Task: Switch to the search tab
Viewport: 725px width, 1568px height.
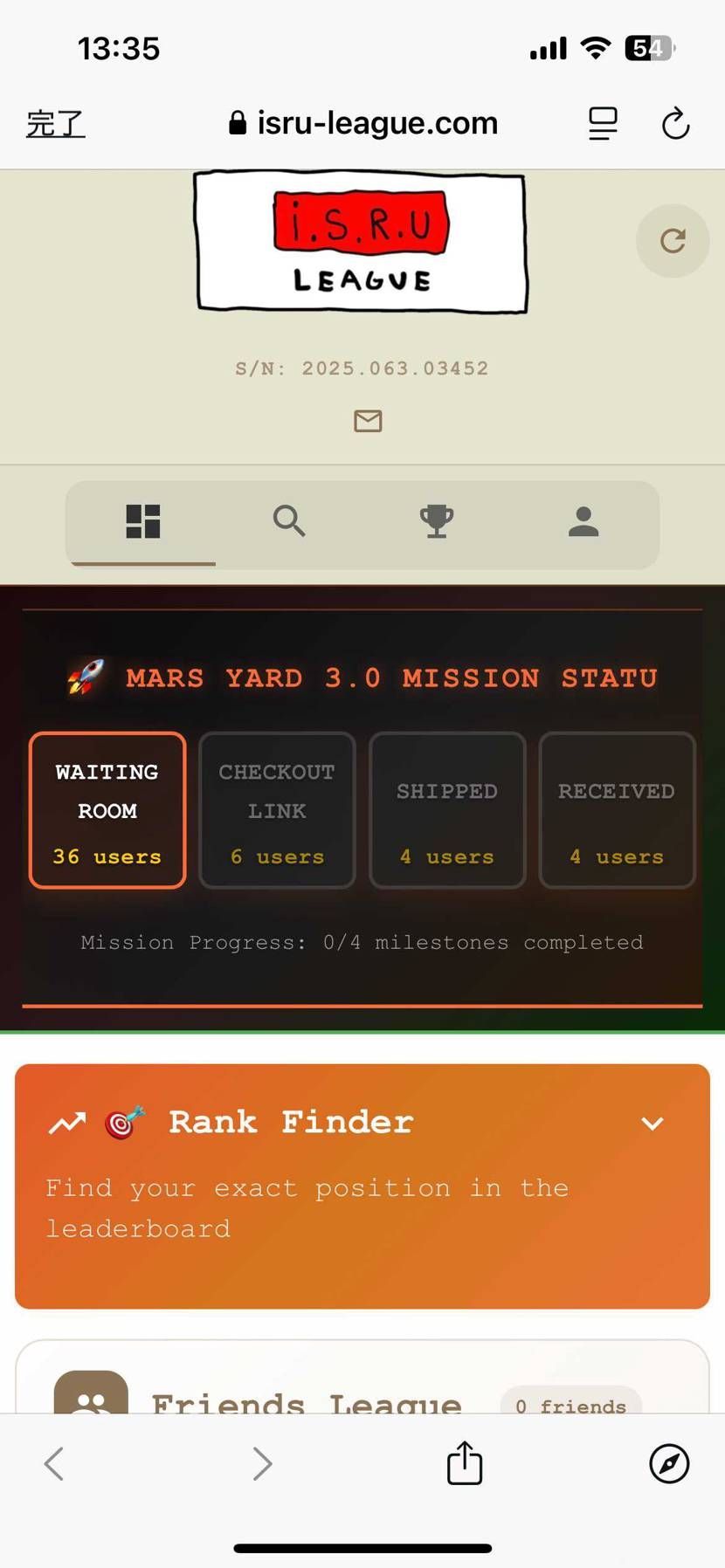Action: (289, 522)
